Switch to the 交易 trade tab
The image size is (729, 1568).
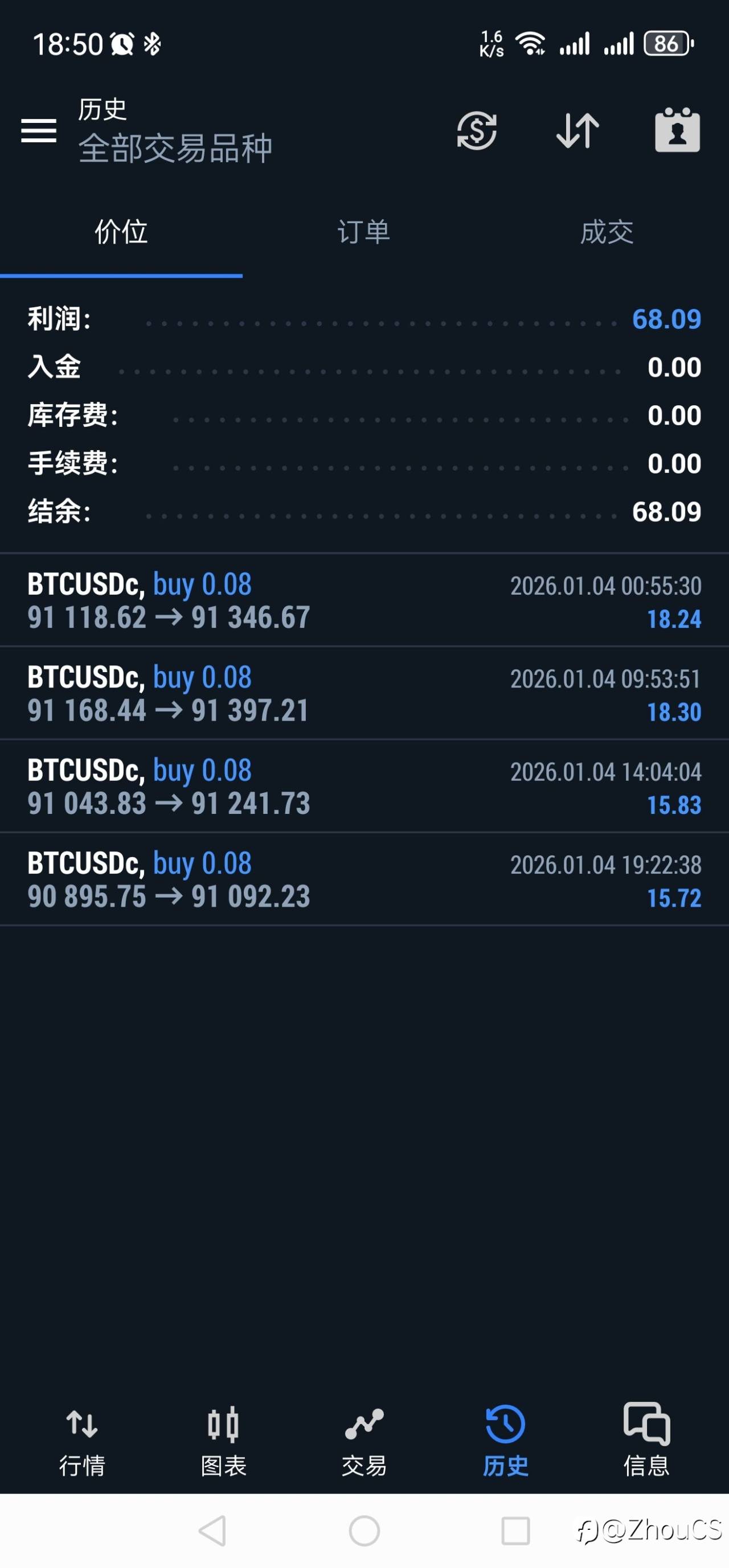click(x=364, y=1439)
